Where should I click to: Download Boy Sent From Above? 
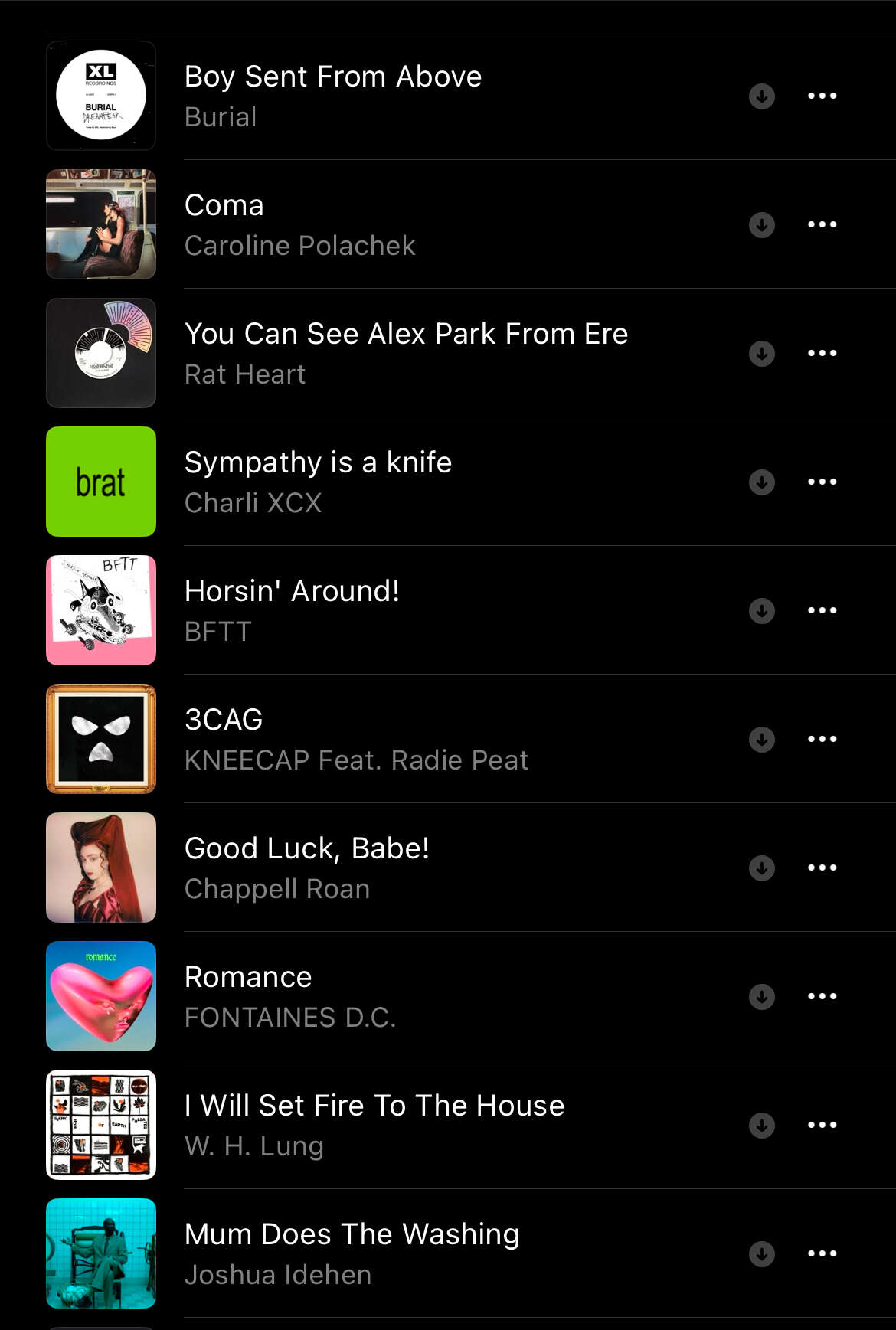point(761,96)
